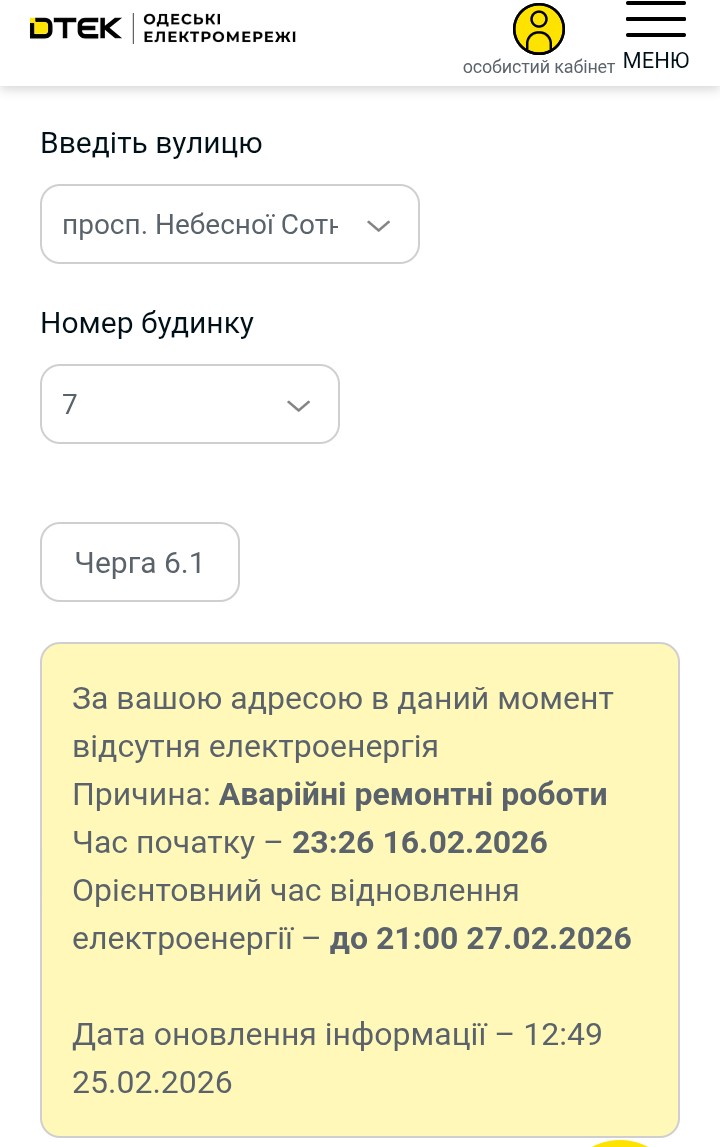Tap the Черга 6.1 button
The image size is (720, 1147).
(139, 562)
